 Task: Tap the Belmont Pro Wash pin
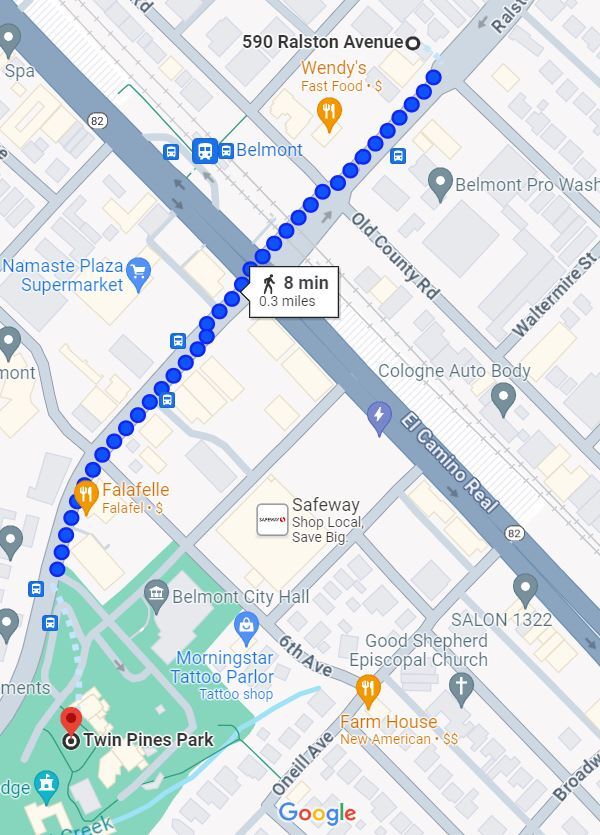(x=440, y=183)
